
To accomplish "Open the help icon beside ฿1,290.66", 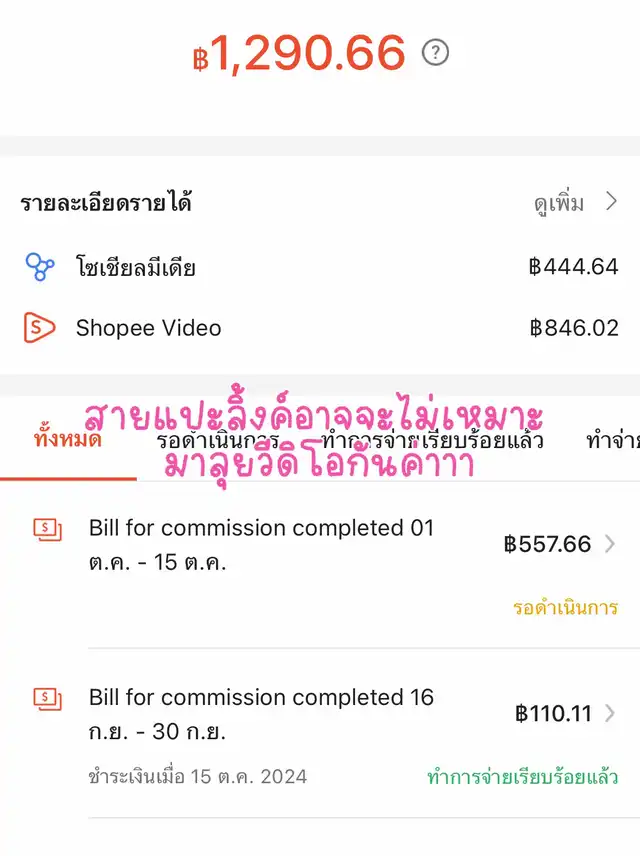I will (x=435, y=53).
